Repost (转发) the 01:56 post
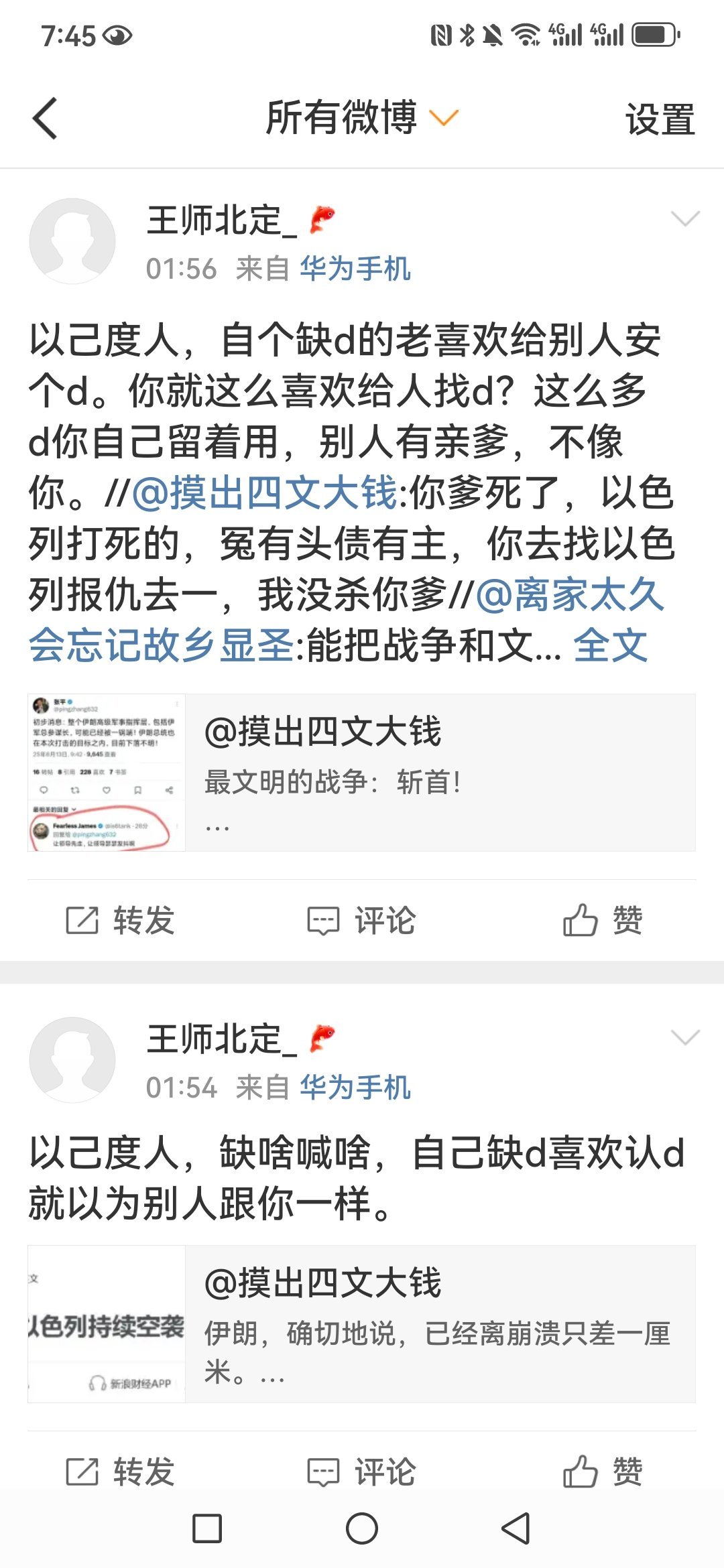 121,920
